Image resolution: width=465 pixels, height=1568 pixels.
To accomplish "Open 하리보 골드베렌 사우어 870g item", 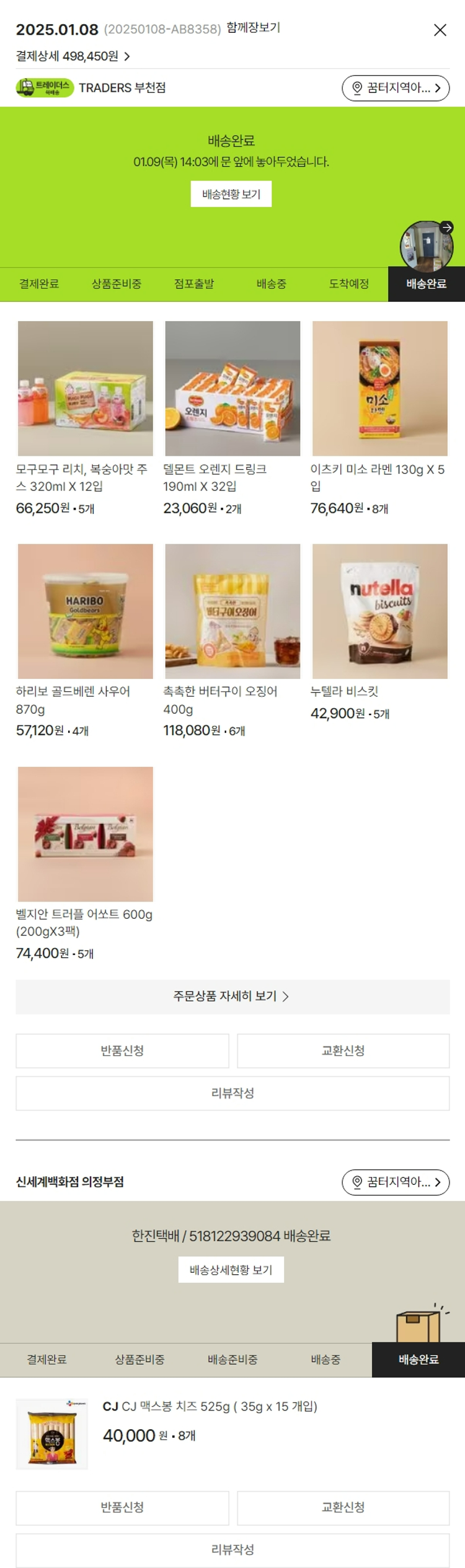I will tap(85, 611).
